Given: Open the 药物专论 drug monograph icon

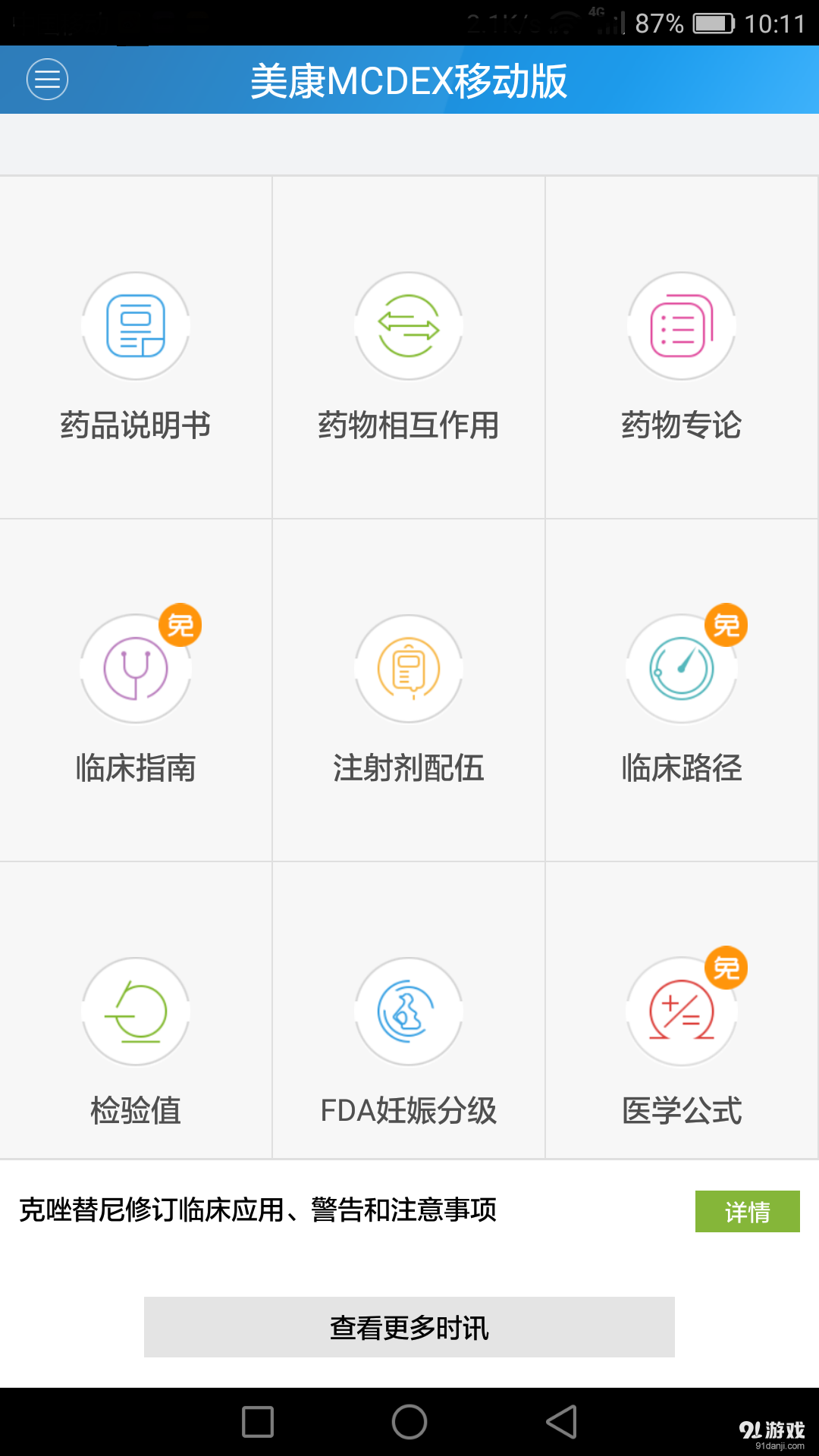Looking at the screenshot, I should (681, 326).
